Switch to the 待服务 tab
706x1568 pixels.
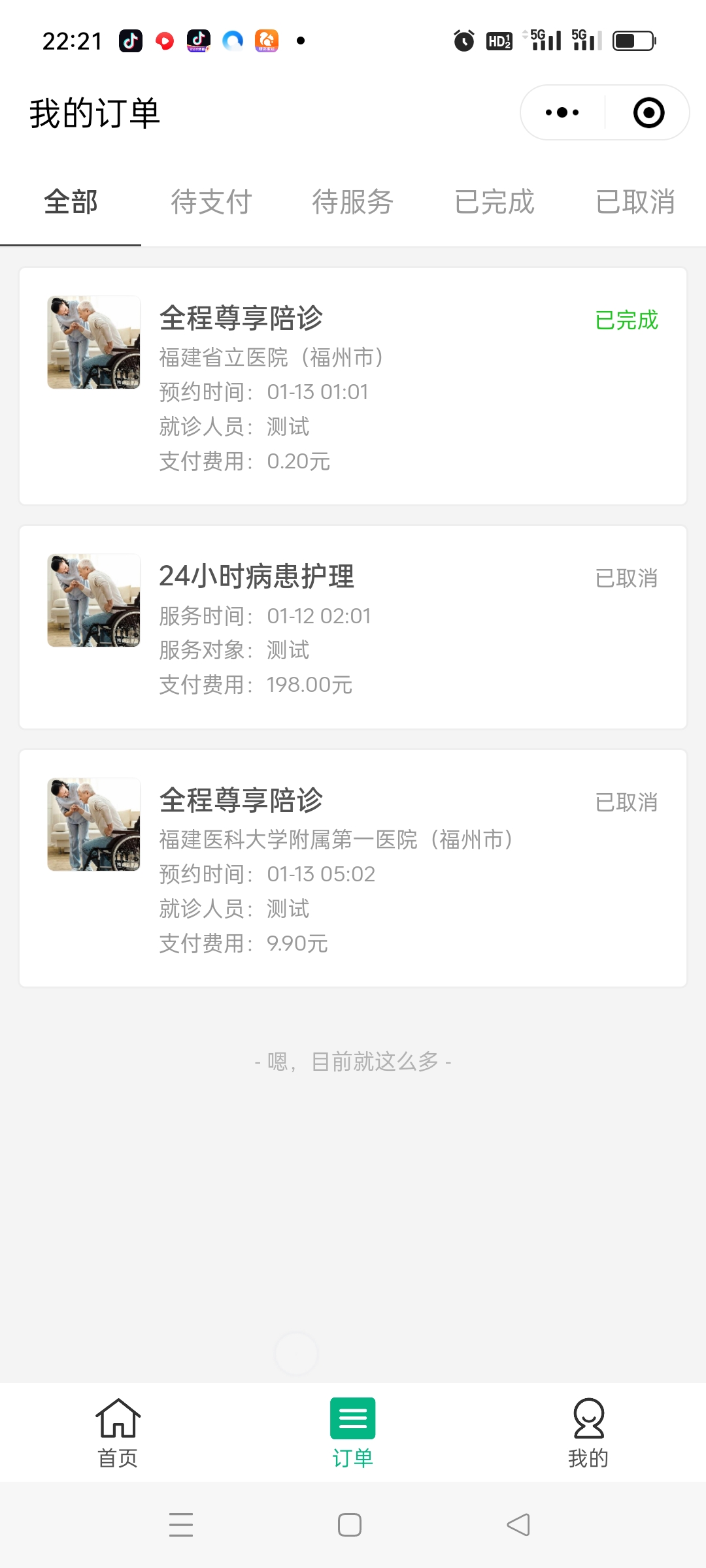click(353, 203)
